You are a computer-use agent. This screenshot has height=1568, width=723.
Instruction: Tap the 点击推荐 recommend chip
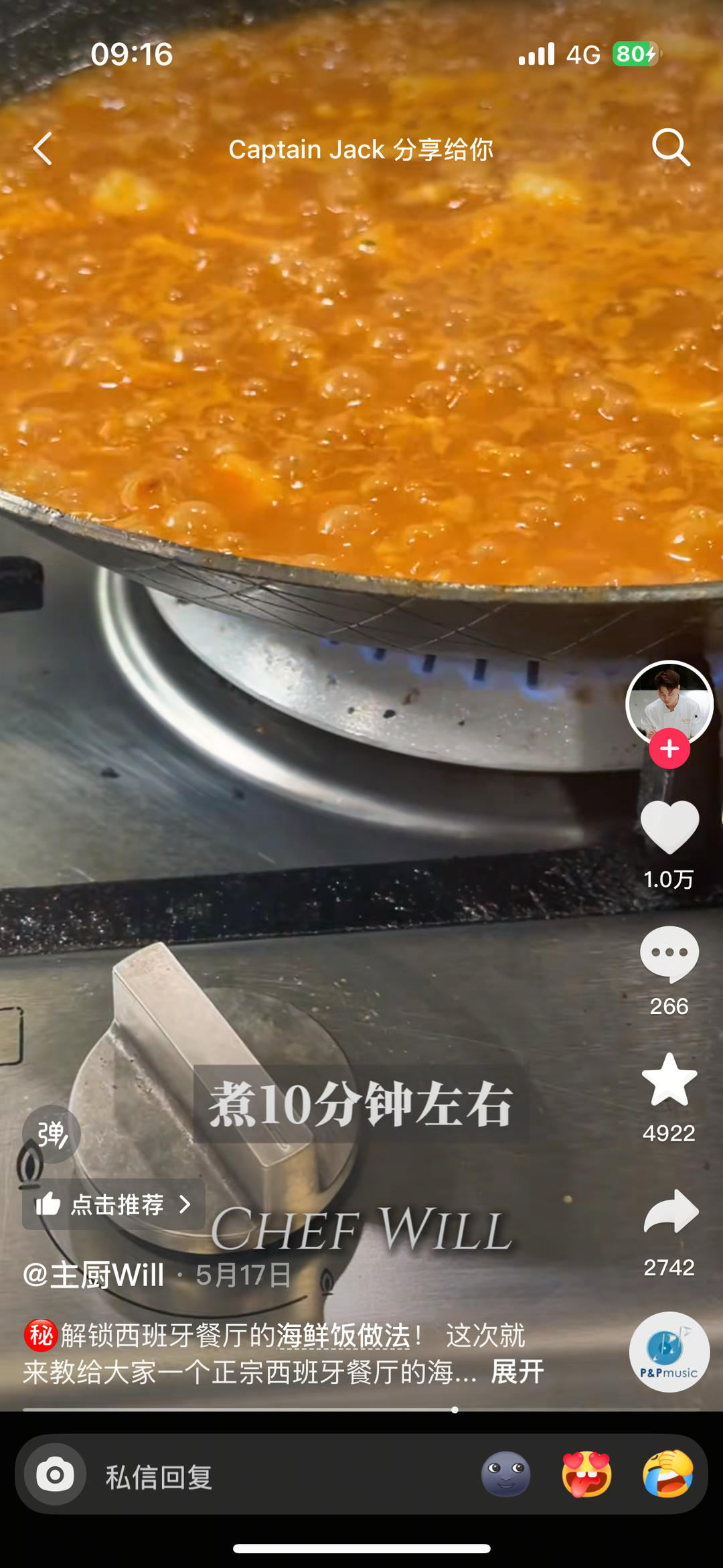tap(113, 1204)
